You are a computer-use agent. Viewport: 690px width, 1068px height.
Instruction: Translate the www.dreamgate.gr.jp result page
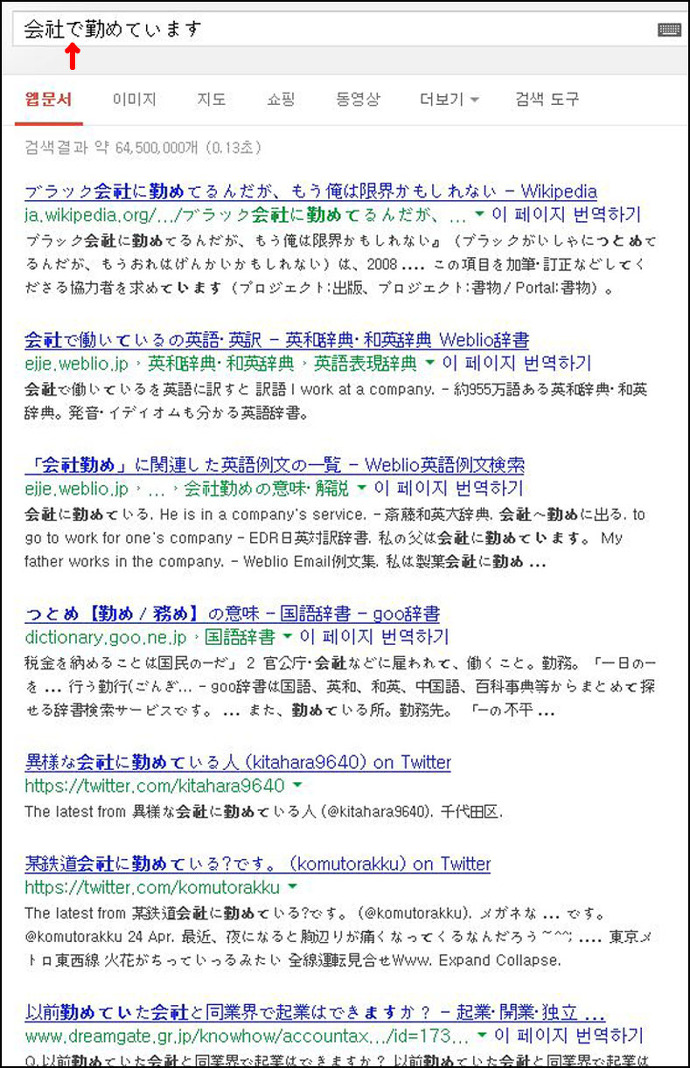point(568,1036)
